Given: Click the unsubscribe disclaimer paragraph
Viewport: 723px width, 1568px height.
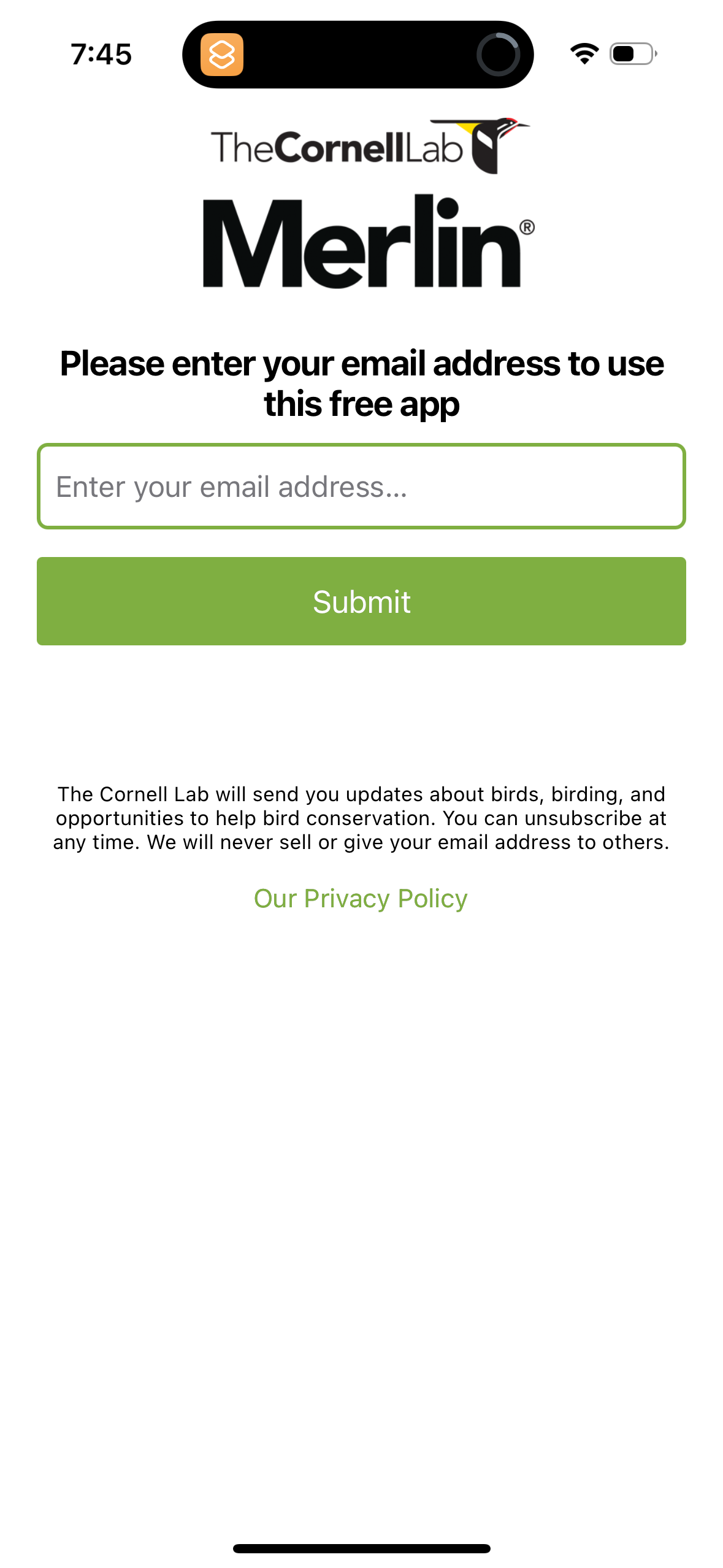Looking at the screenshot, I should [x=361, y=818].
